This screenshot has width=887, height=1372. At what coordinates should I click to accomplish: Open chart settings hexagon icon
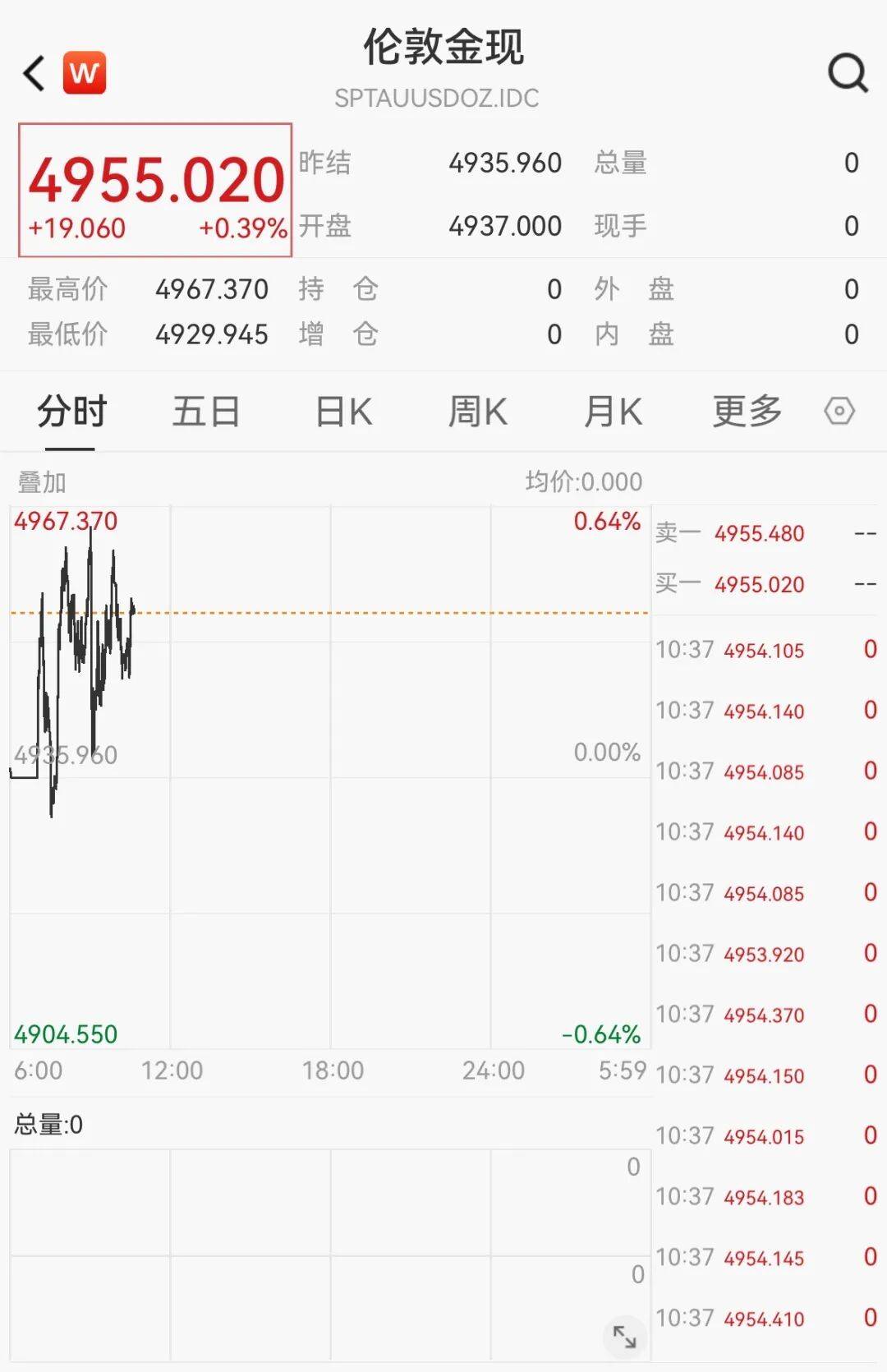pos(839,411)
